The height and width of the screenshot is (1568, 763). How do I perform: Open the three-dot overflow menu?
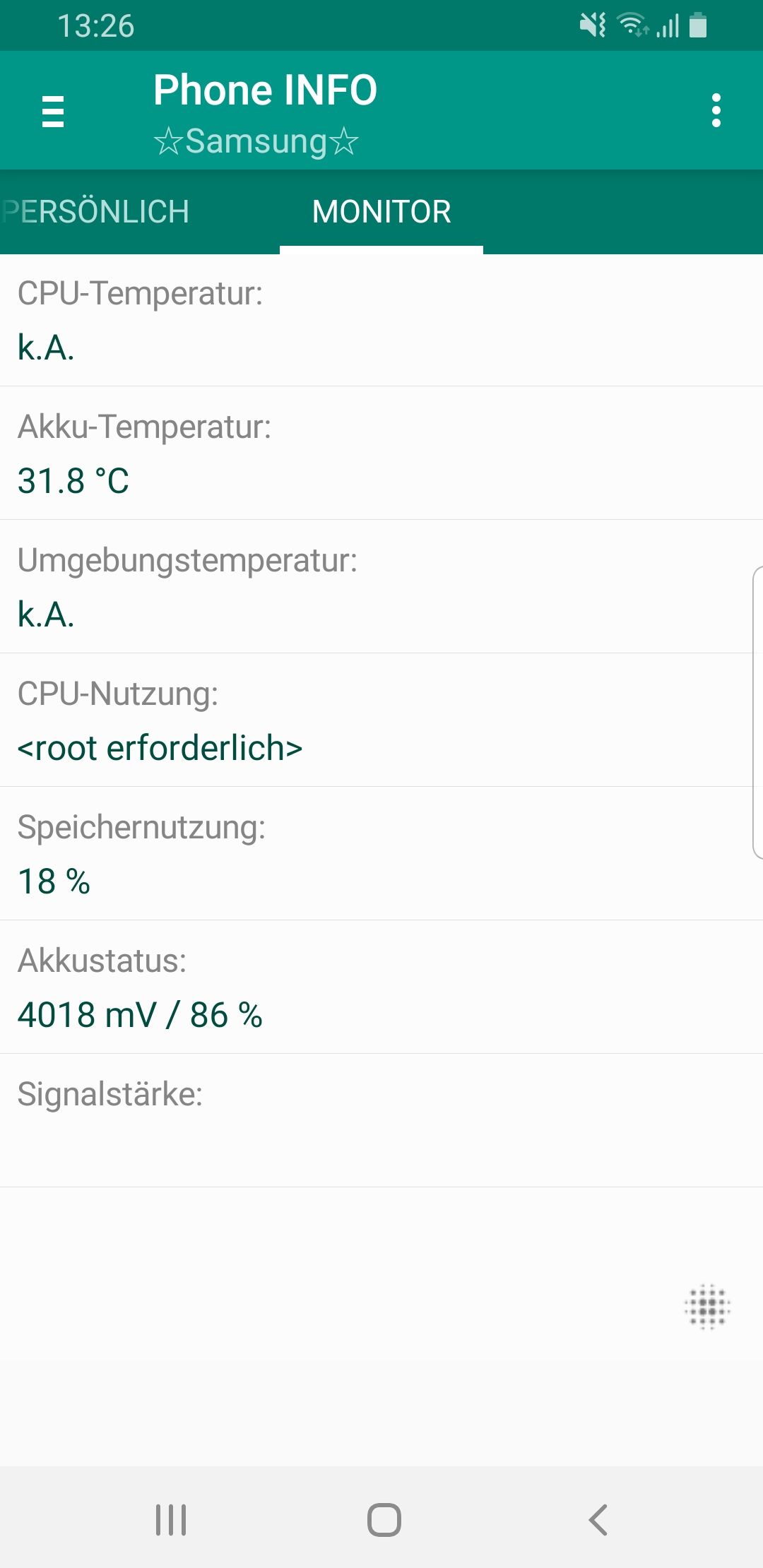[716, 111]
